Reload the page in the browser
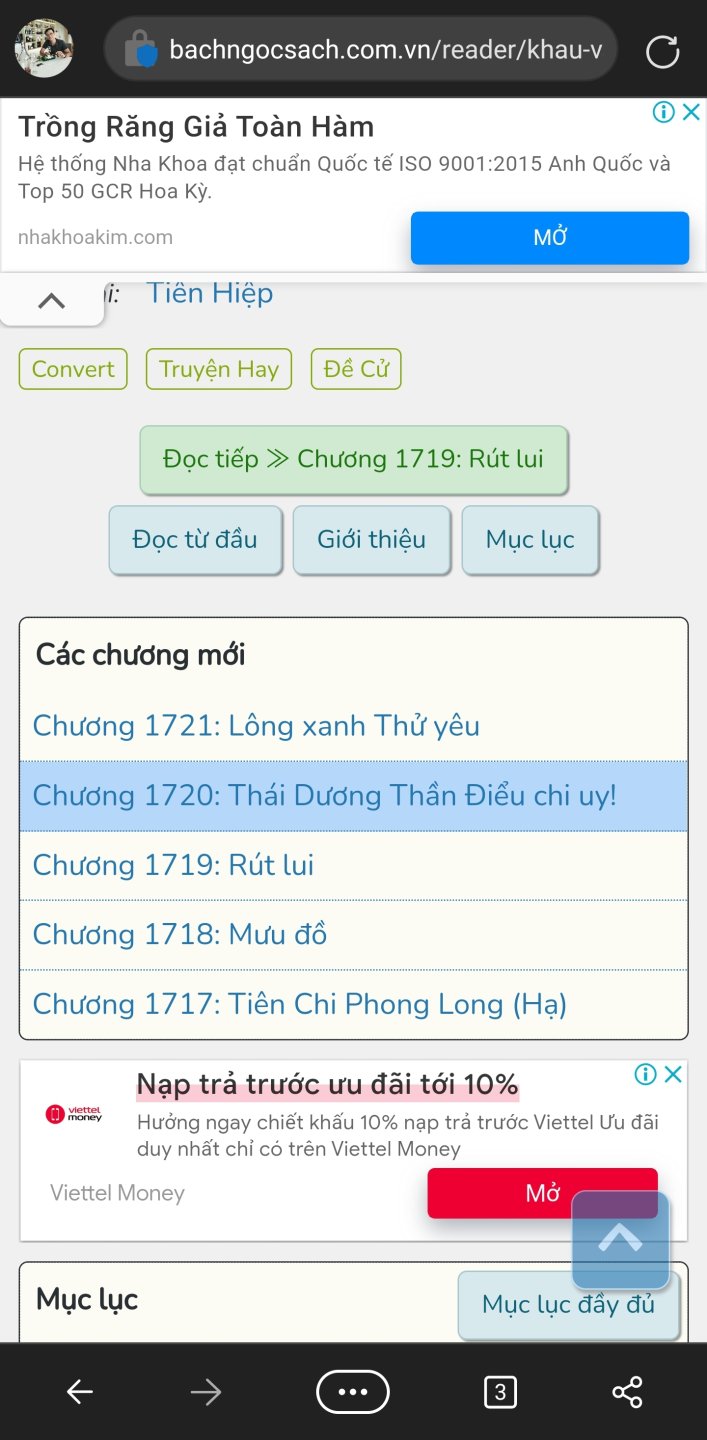 662,51
